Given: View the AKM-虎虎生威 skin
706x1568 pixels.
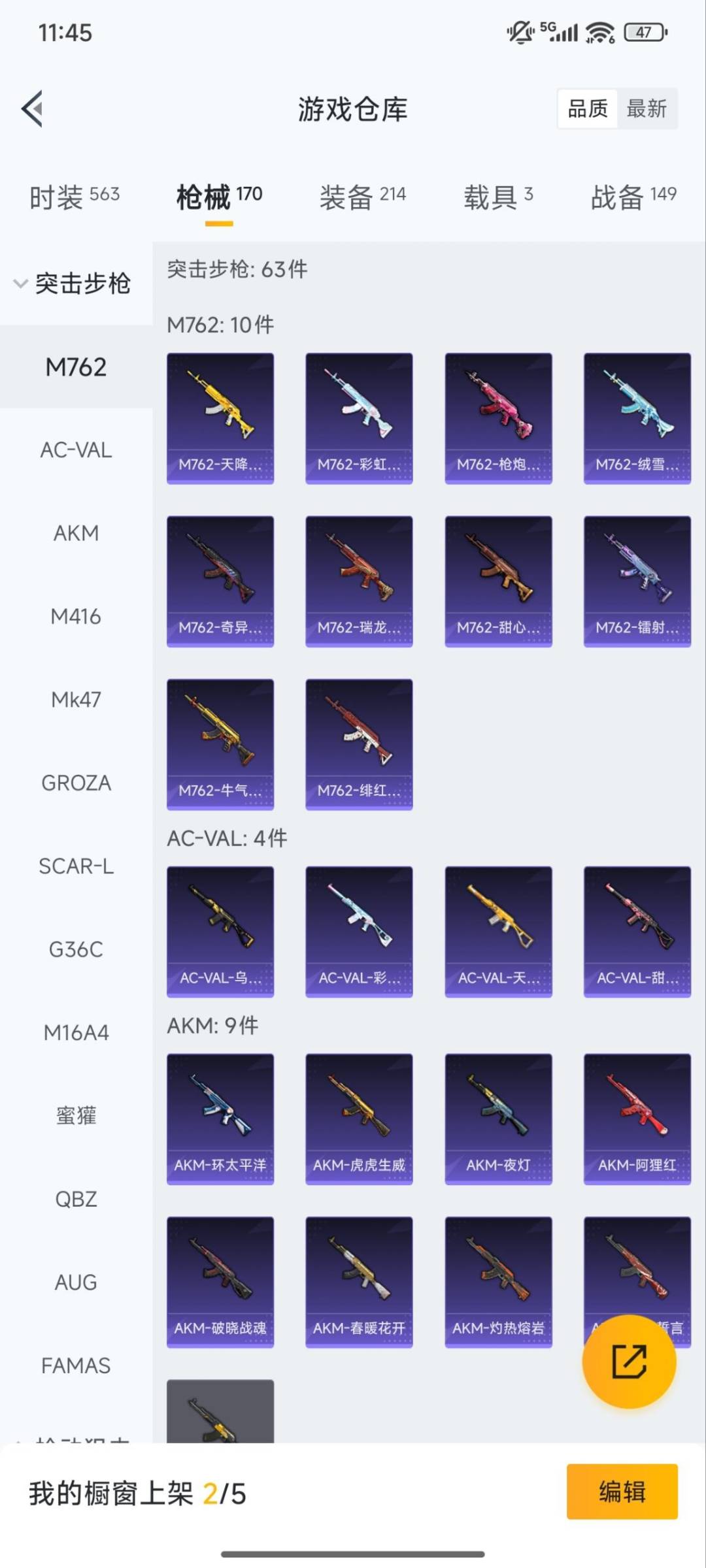Looking at the screenshot, I should (359, 1117).
